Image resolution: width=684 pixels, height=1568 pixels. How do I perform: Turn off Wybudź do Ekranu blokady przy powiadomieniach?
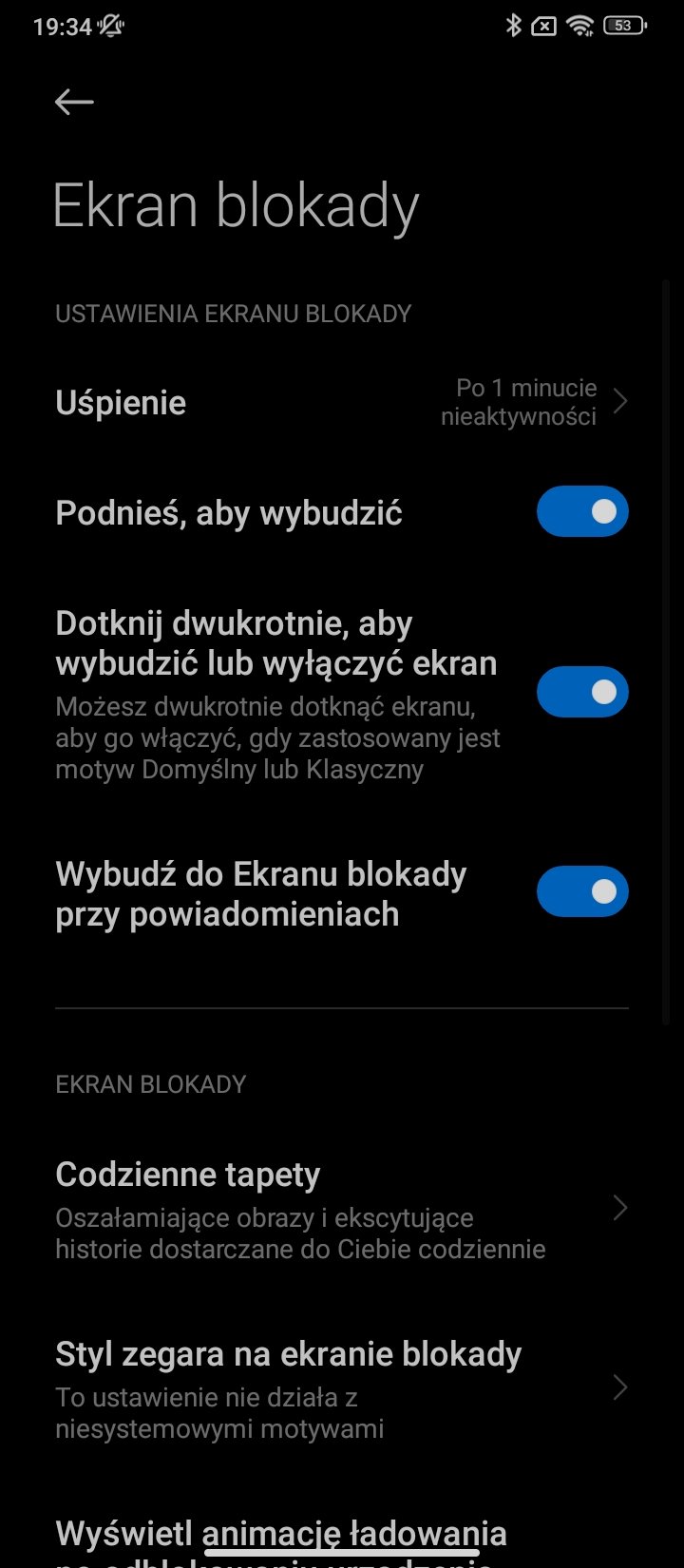[x=582, y=891]
